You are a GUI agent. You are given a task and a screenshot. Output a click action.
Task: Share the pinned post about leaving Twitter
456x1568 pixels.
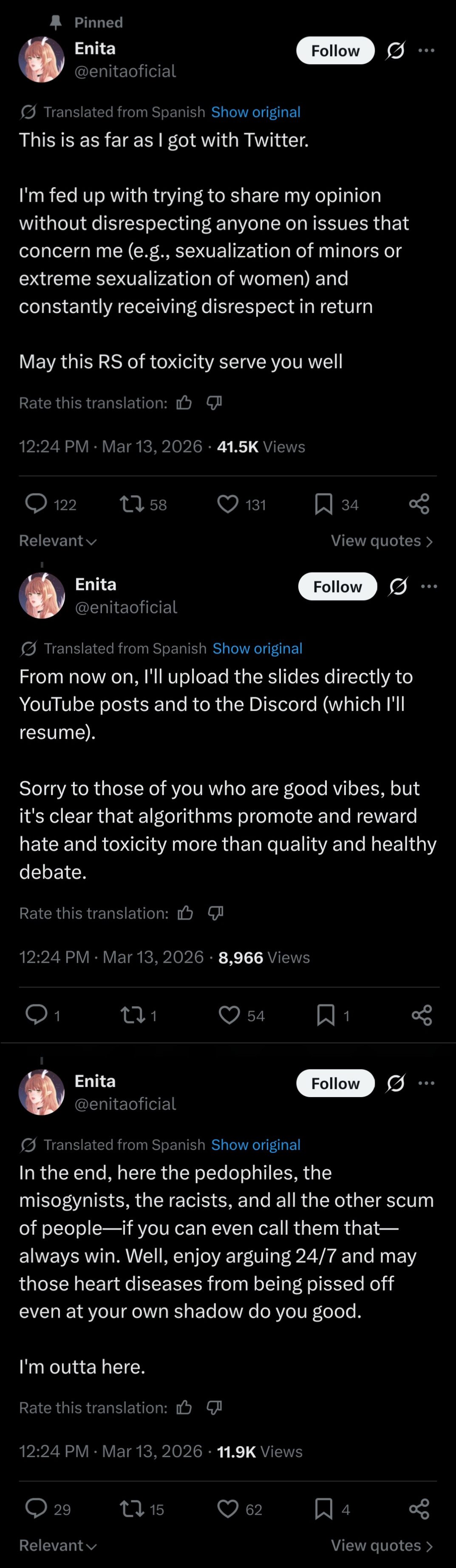[419, 504]
